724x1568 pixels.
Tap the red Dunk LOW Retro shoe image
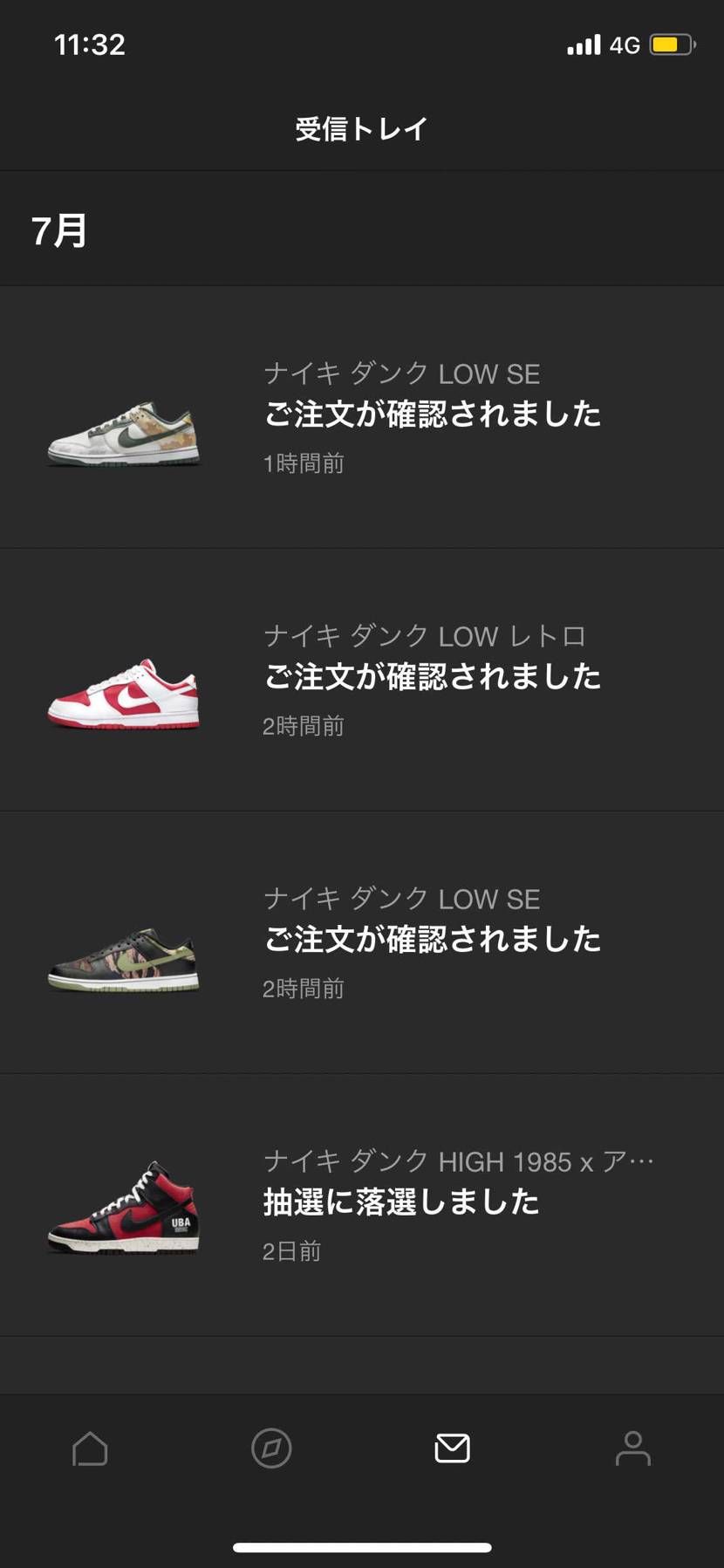click(125, 689)
